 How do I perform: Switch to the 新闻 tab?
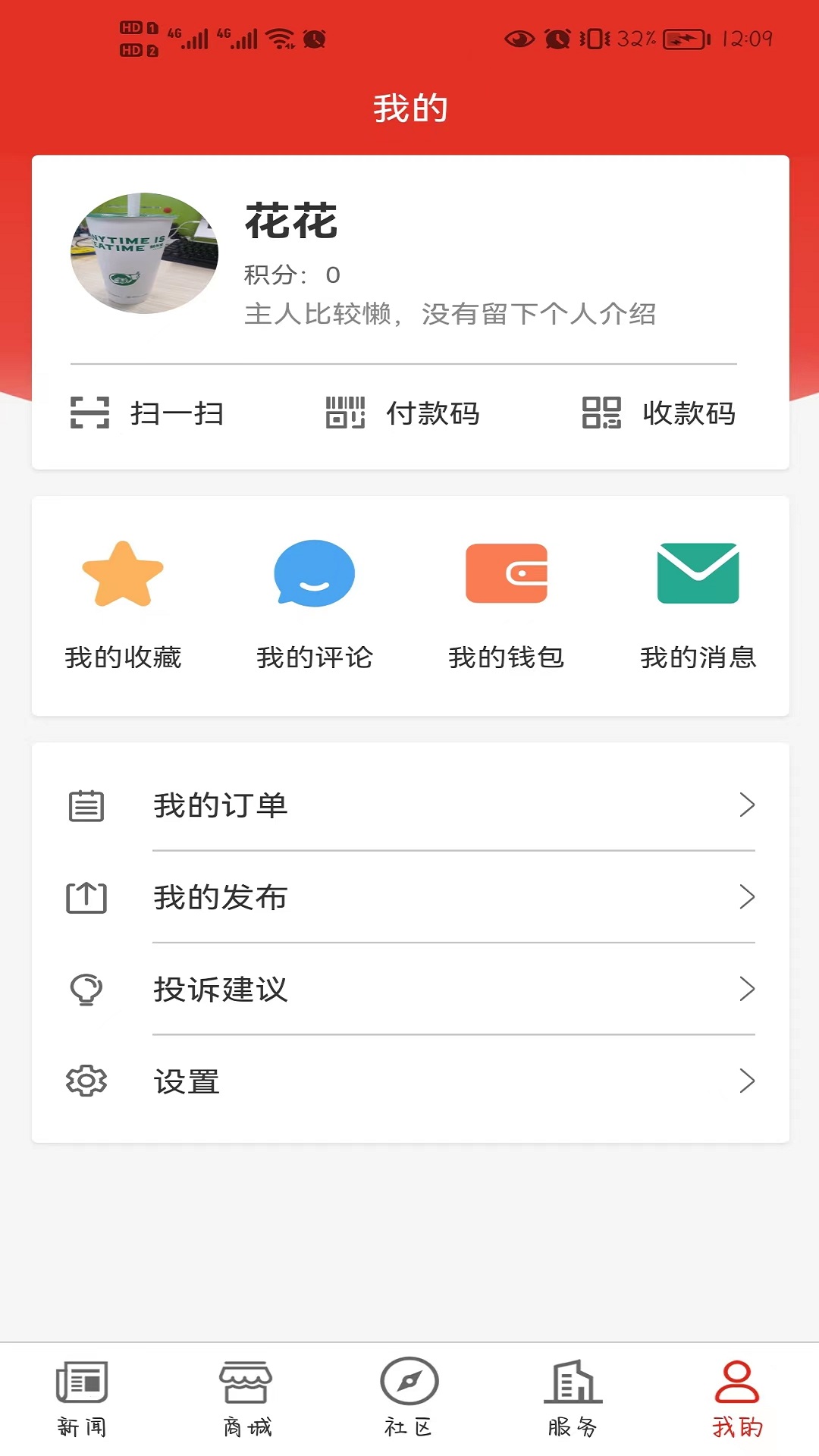(x=82, y=1403)
